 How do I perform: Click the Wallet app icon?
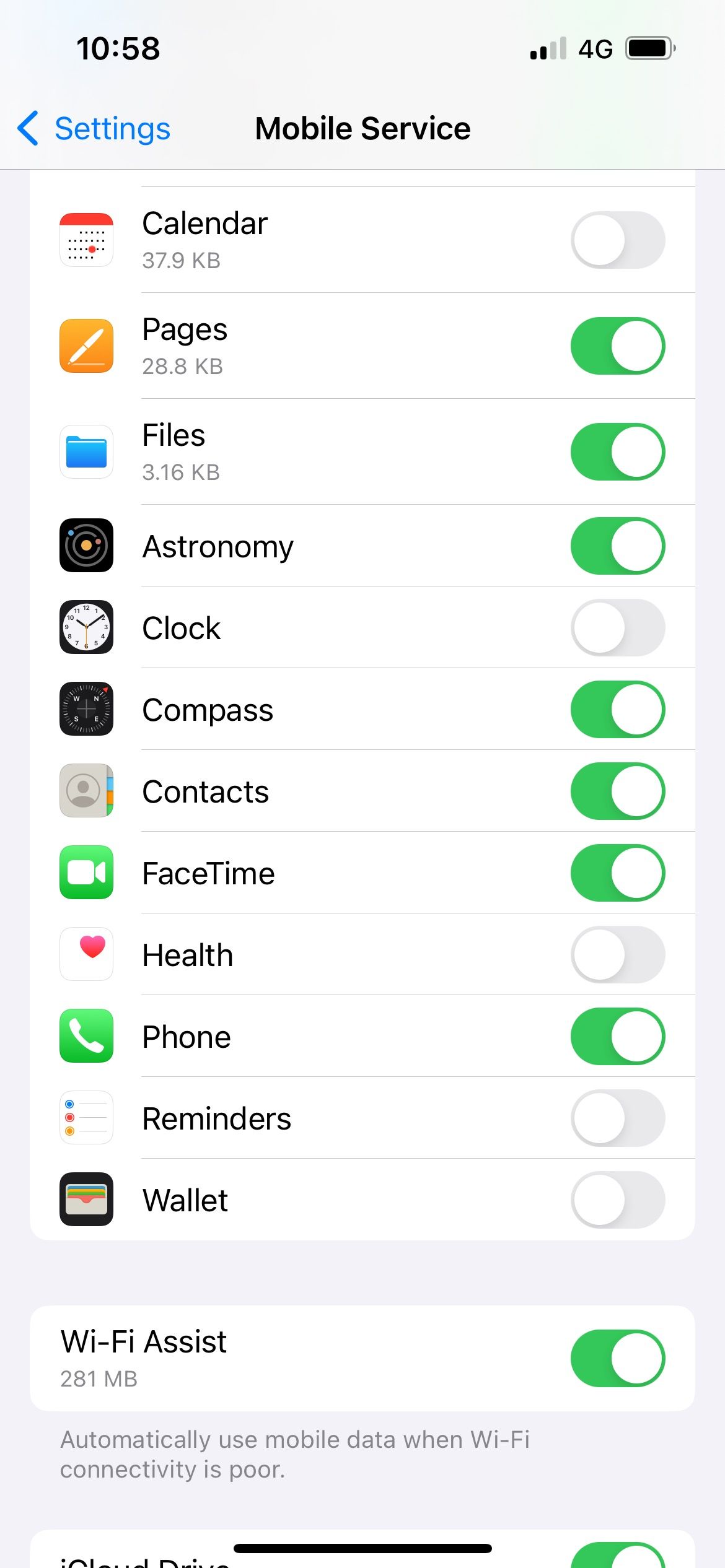86,1199
